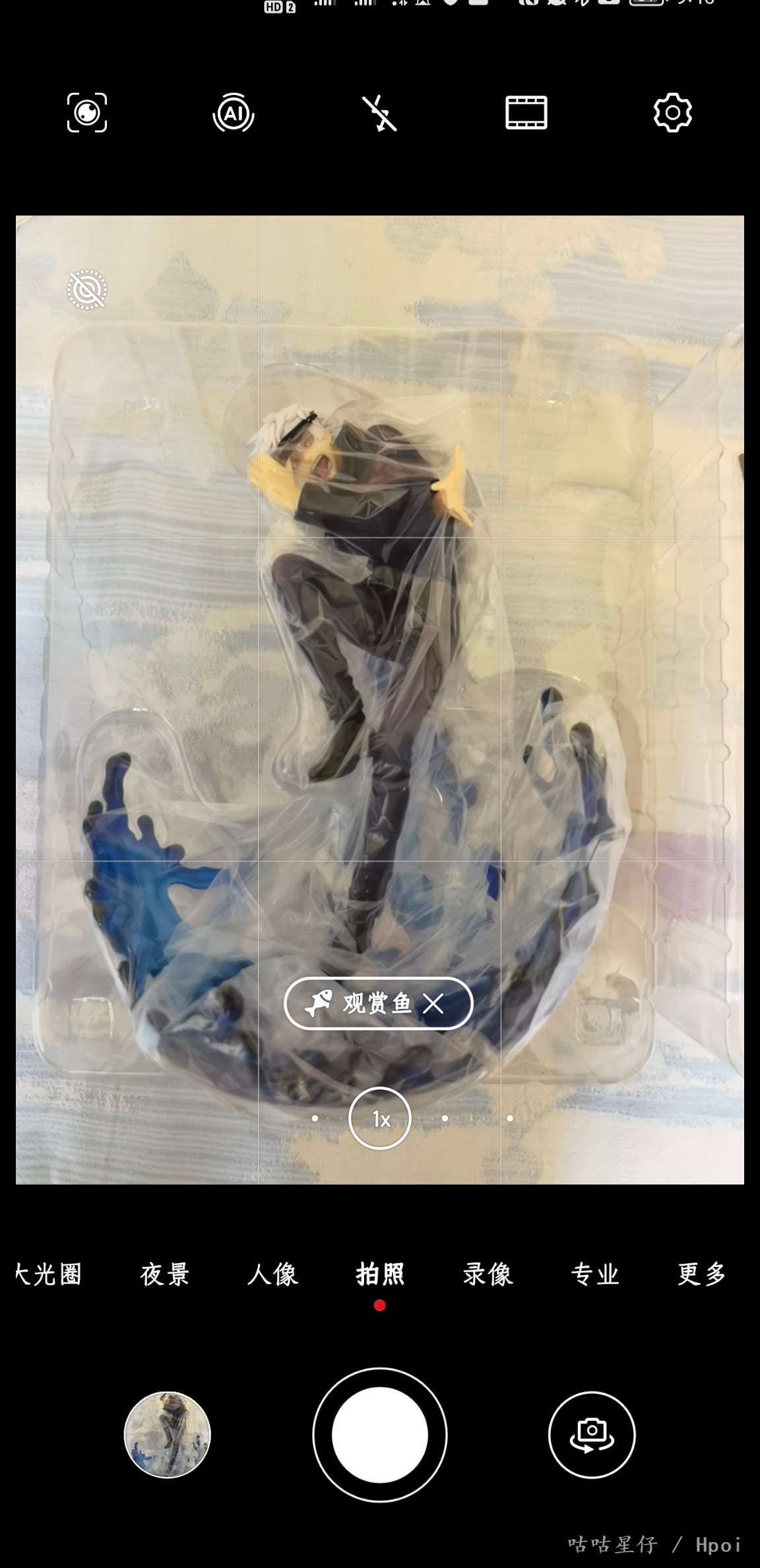Tap the moving picture icon on viewfinder
This screenshot has height=1568, width=760.
(x=87, y=289)
